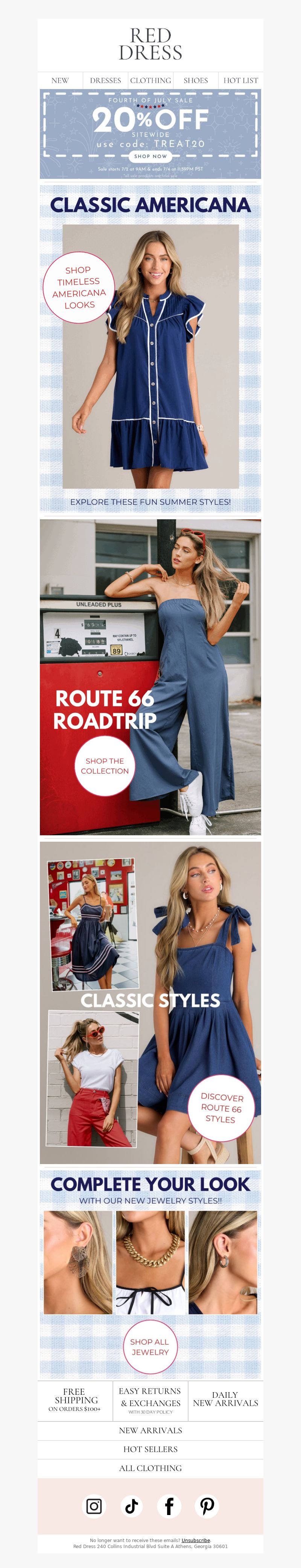
Task: Tap the Daily New Arrivals block
Action: click(225, 1399)
